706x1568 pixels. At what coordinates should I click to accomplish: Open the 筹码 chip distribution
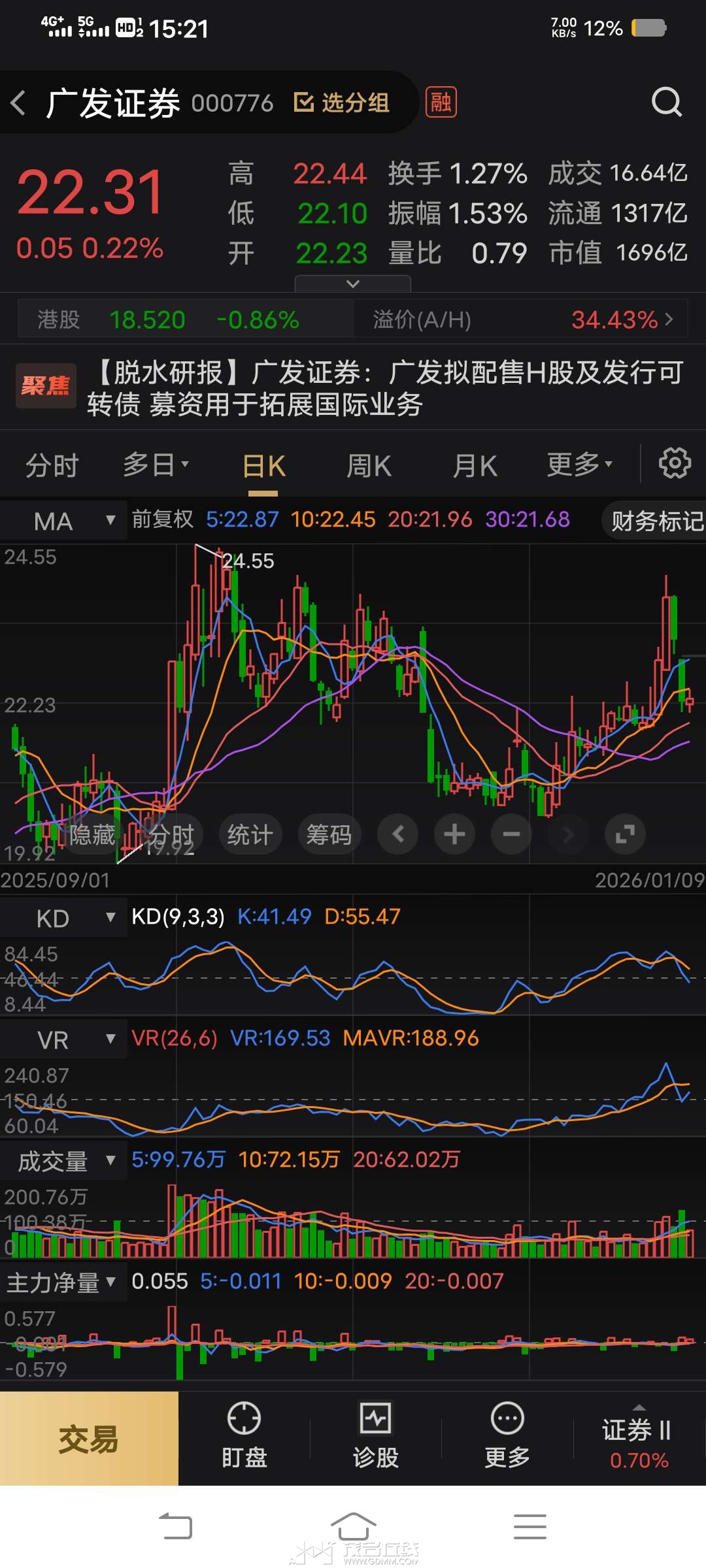(x=329, y=834)
